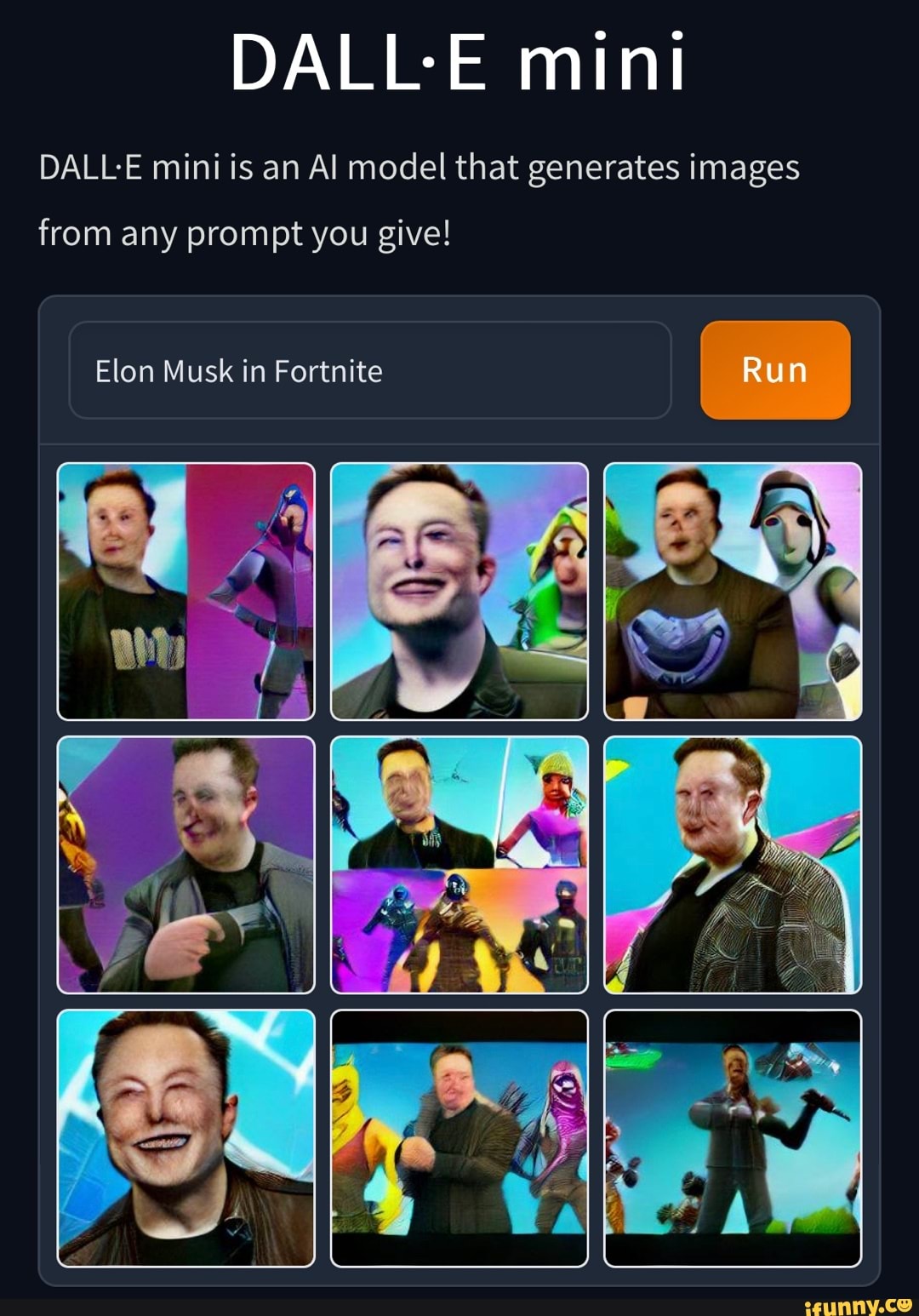Enlarge the image of the man pointing on purple background

point(186,865)
